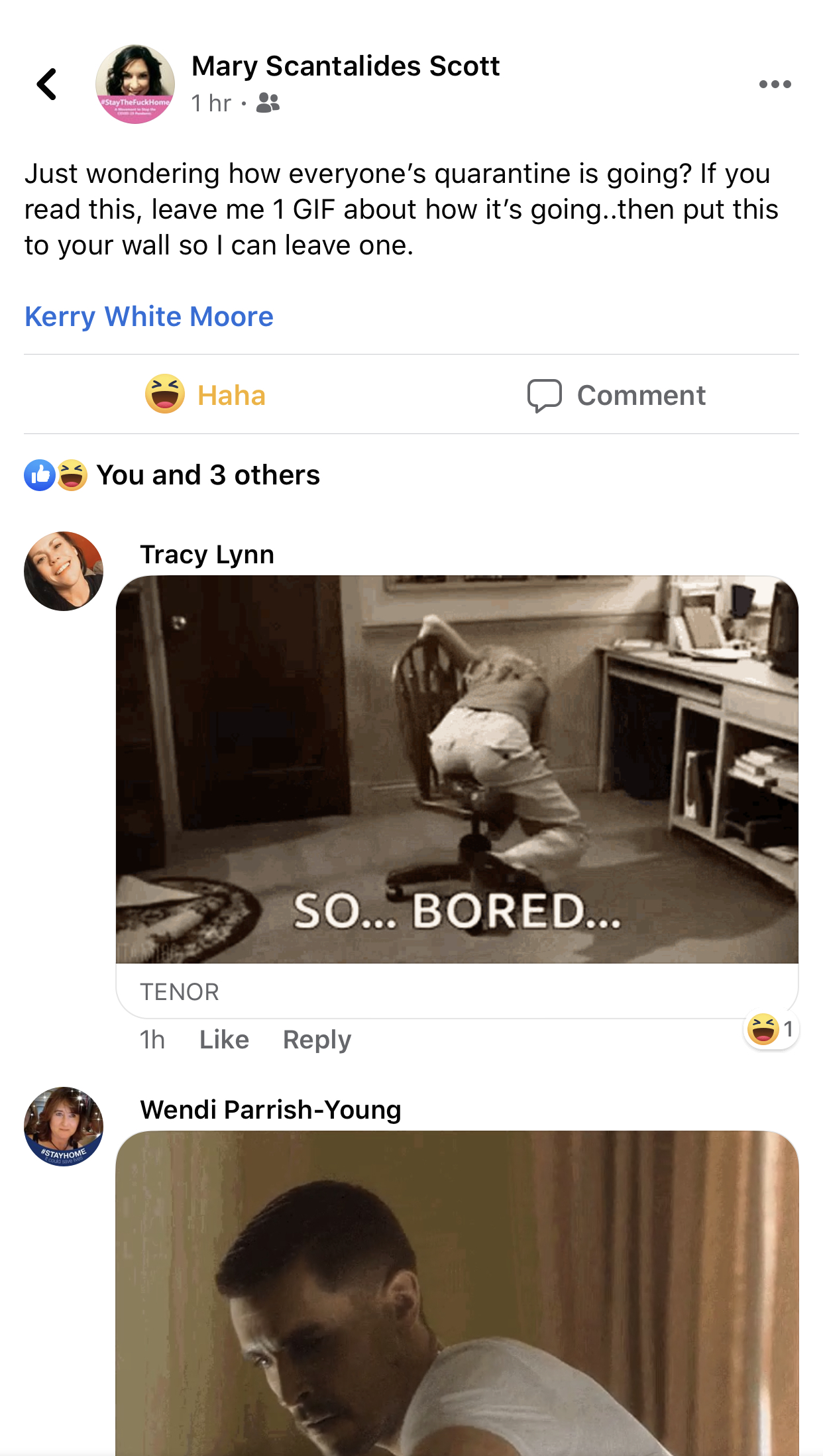This screenshot has width=823, height=1456.
Task: Open Mary Scantalides Scott's profile picture
Action: [x=135, y=84]
